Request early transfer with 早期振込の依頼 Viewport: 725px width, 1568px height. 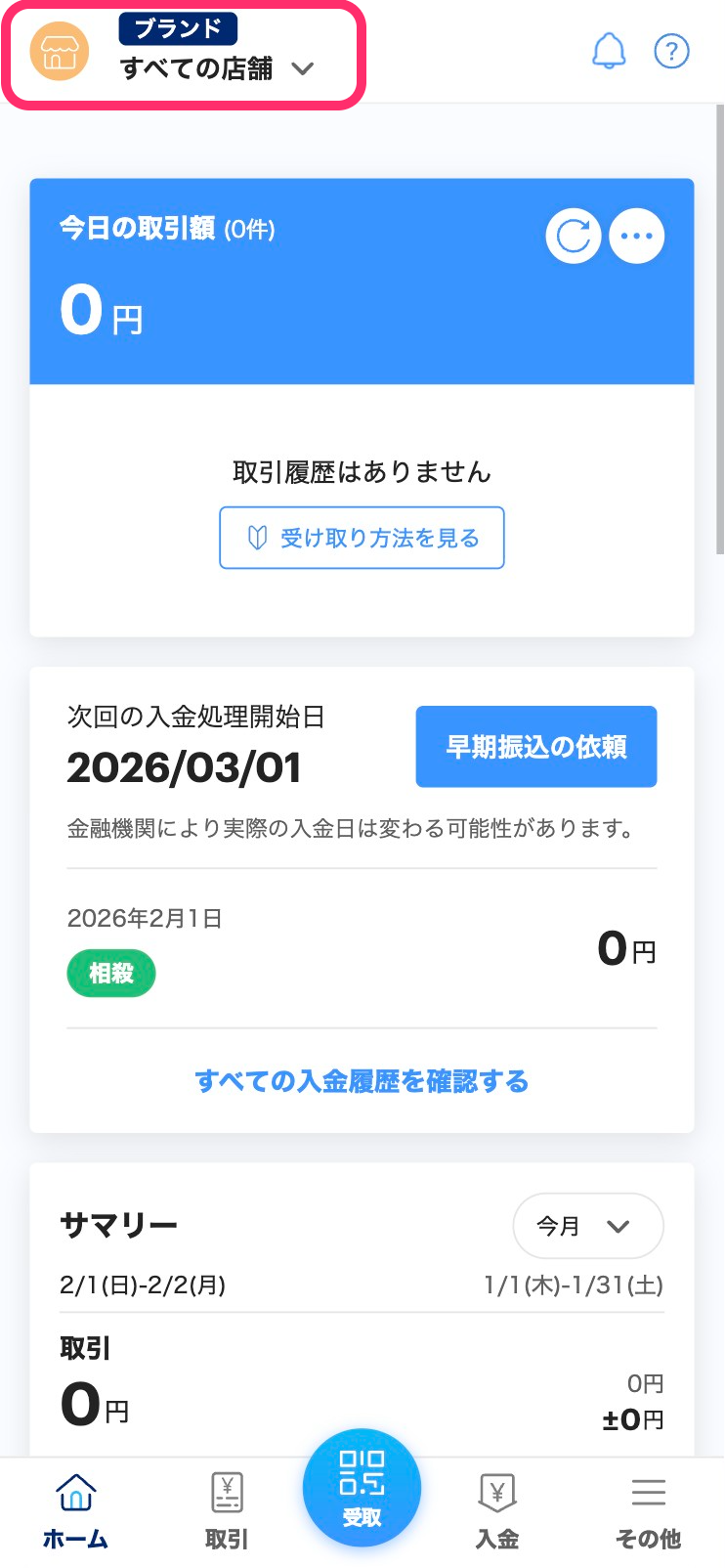[x=536, y=747]
